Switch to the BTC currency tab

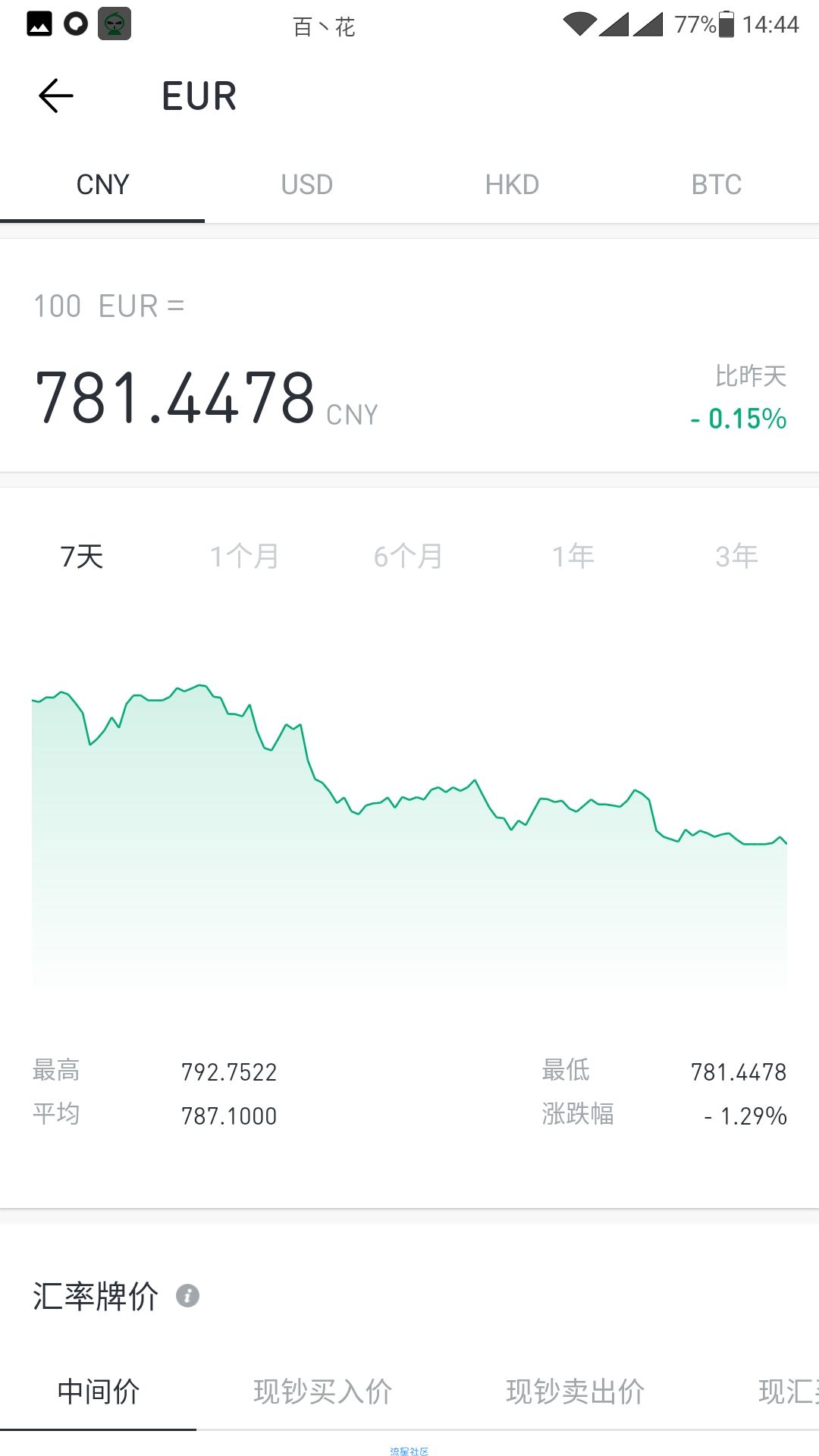pos(717,184)
